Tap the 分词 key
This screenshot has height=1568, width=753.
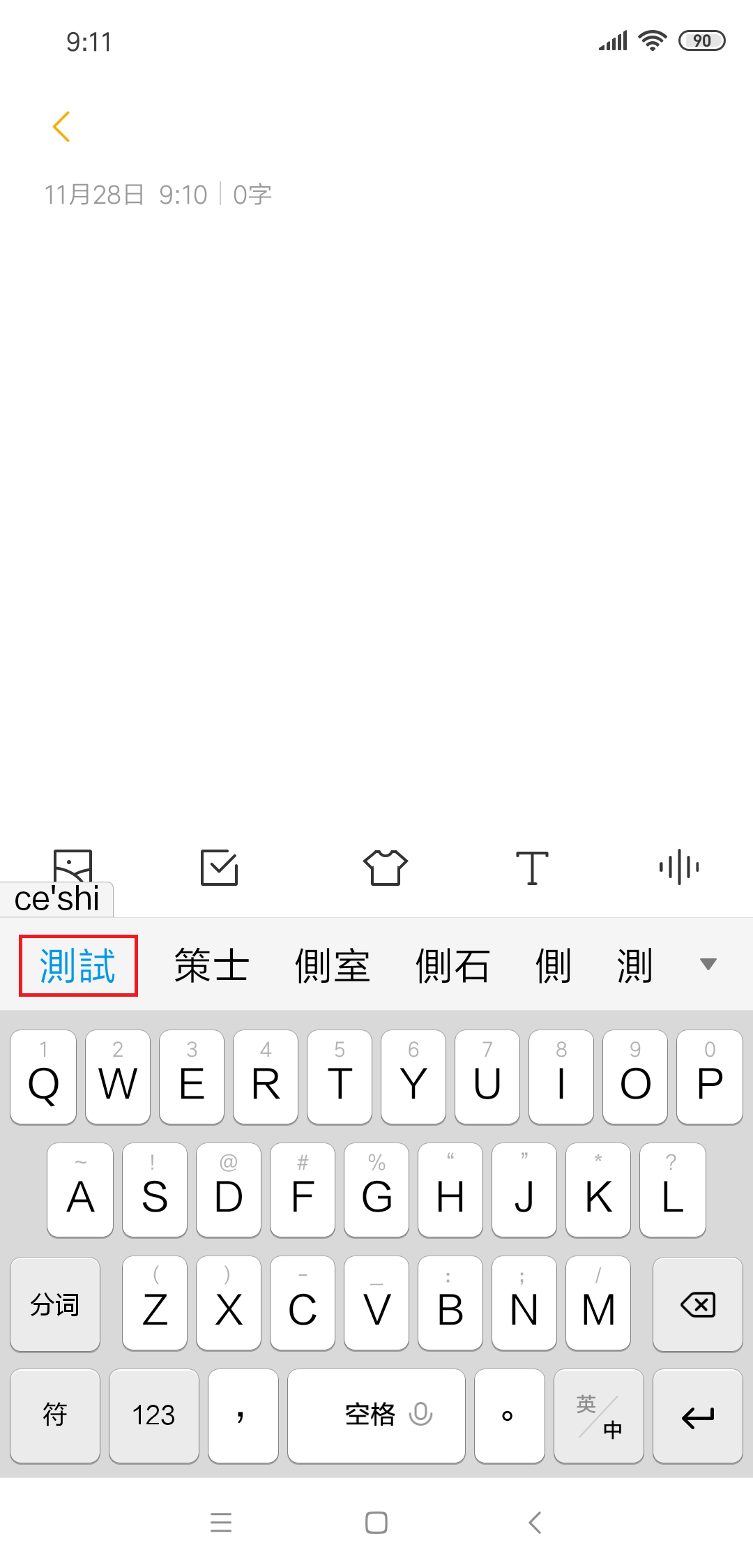[55, 1304]
